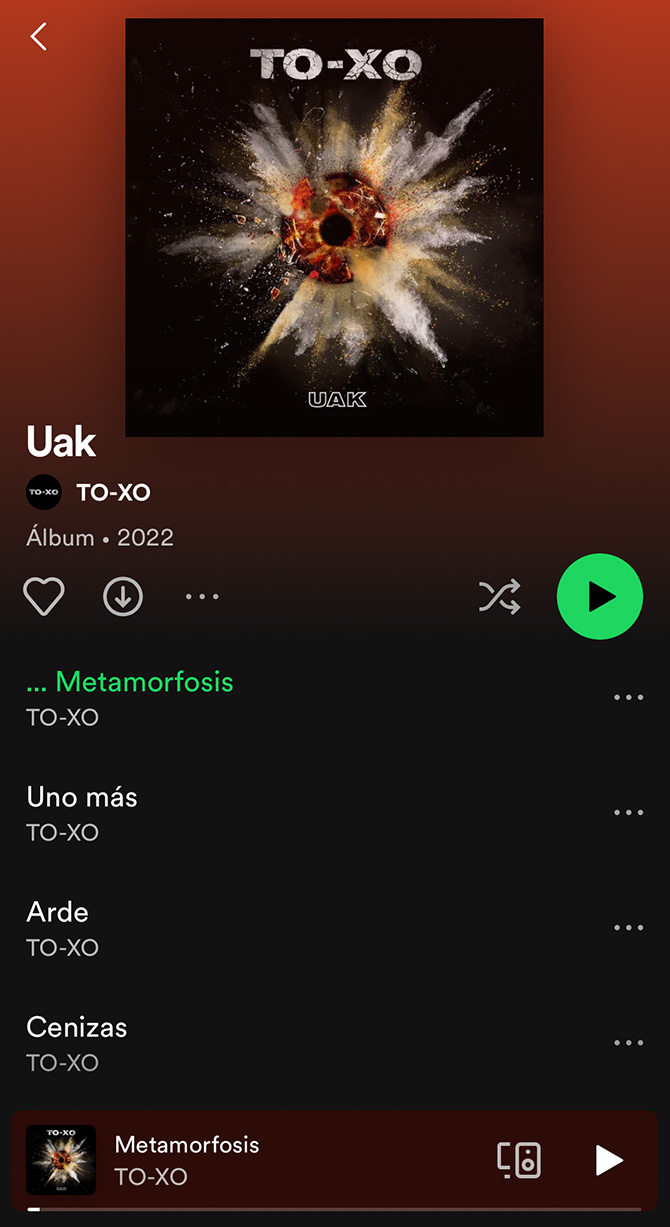This screenshot has width=670, height=1227.
Task: Resume playback from the mini player
Action: point(608,1160)
